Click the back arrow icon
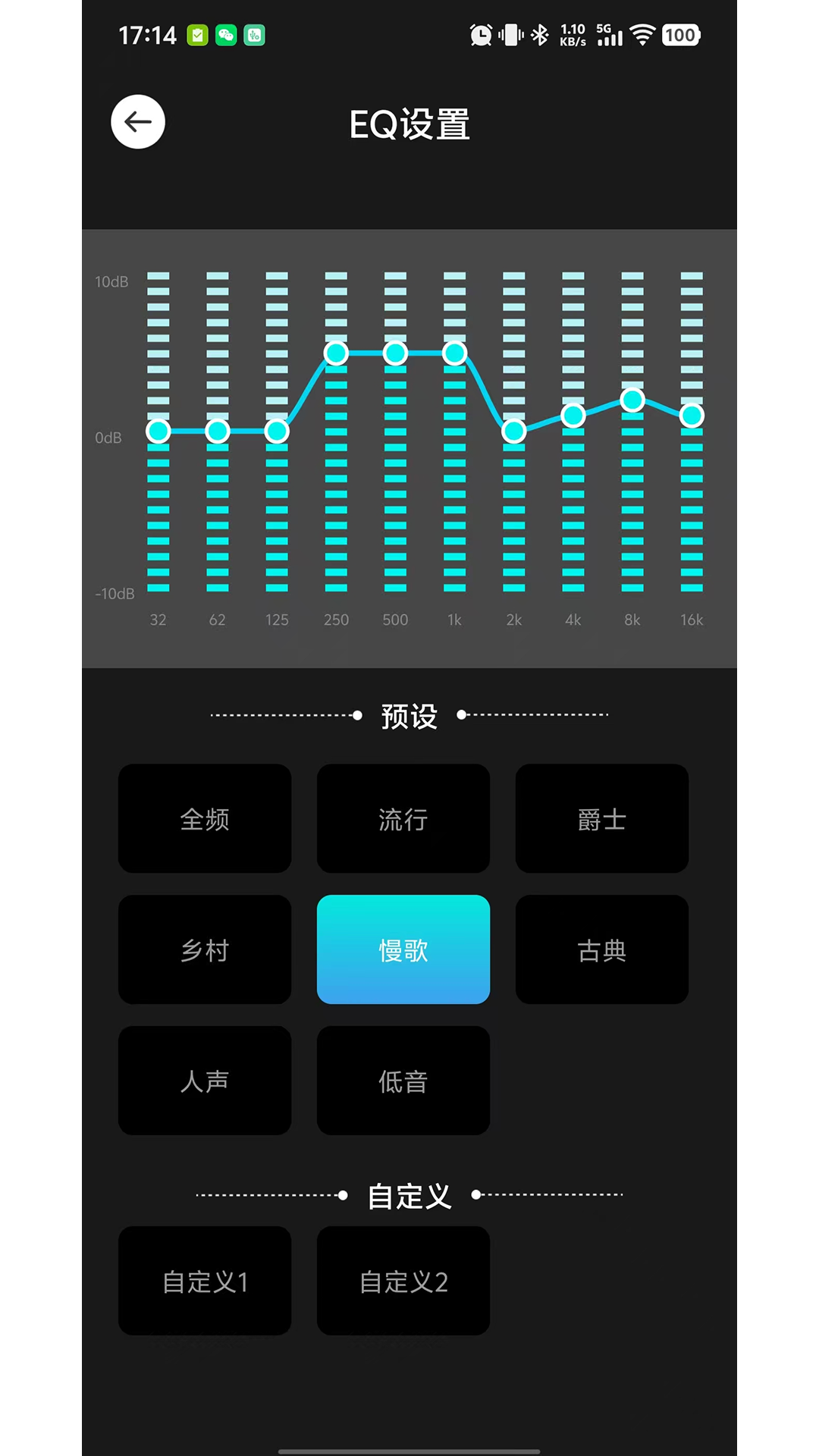The image size is (819, 1456). pos(137,121)
